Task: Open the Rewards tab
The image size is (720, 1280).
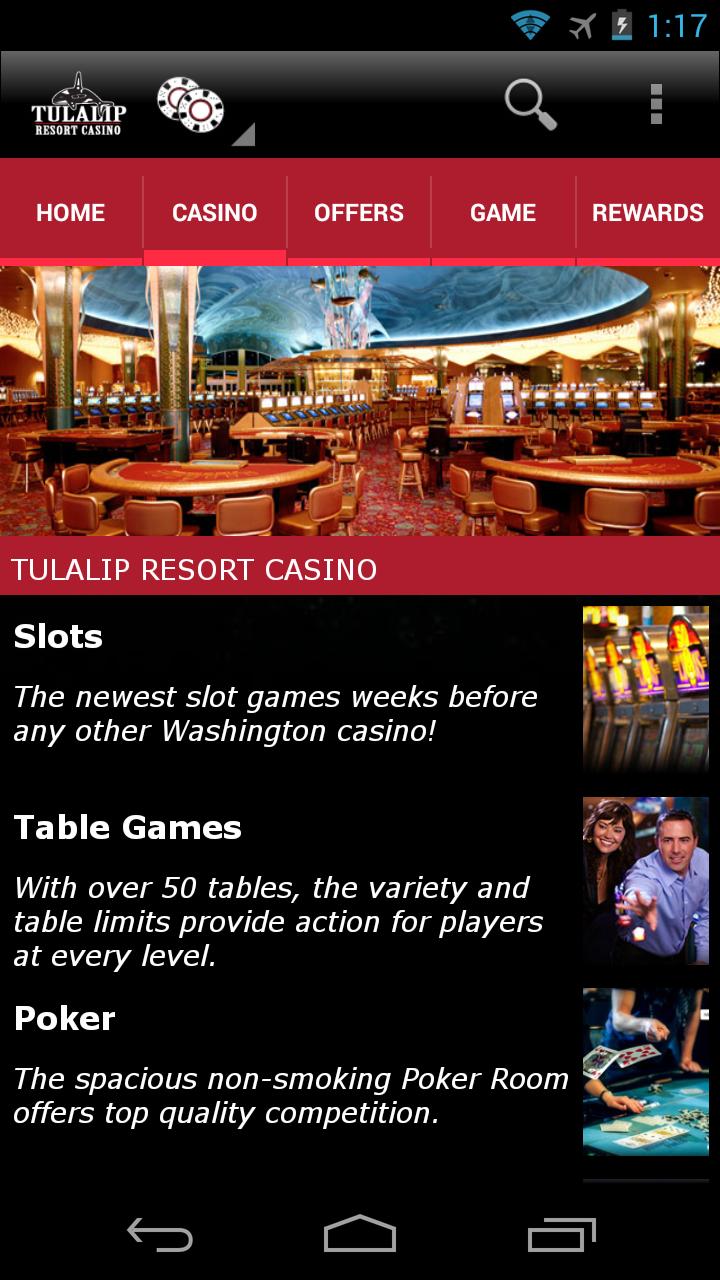Action: click(x=647, y=213)
